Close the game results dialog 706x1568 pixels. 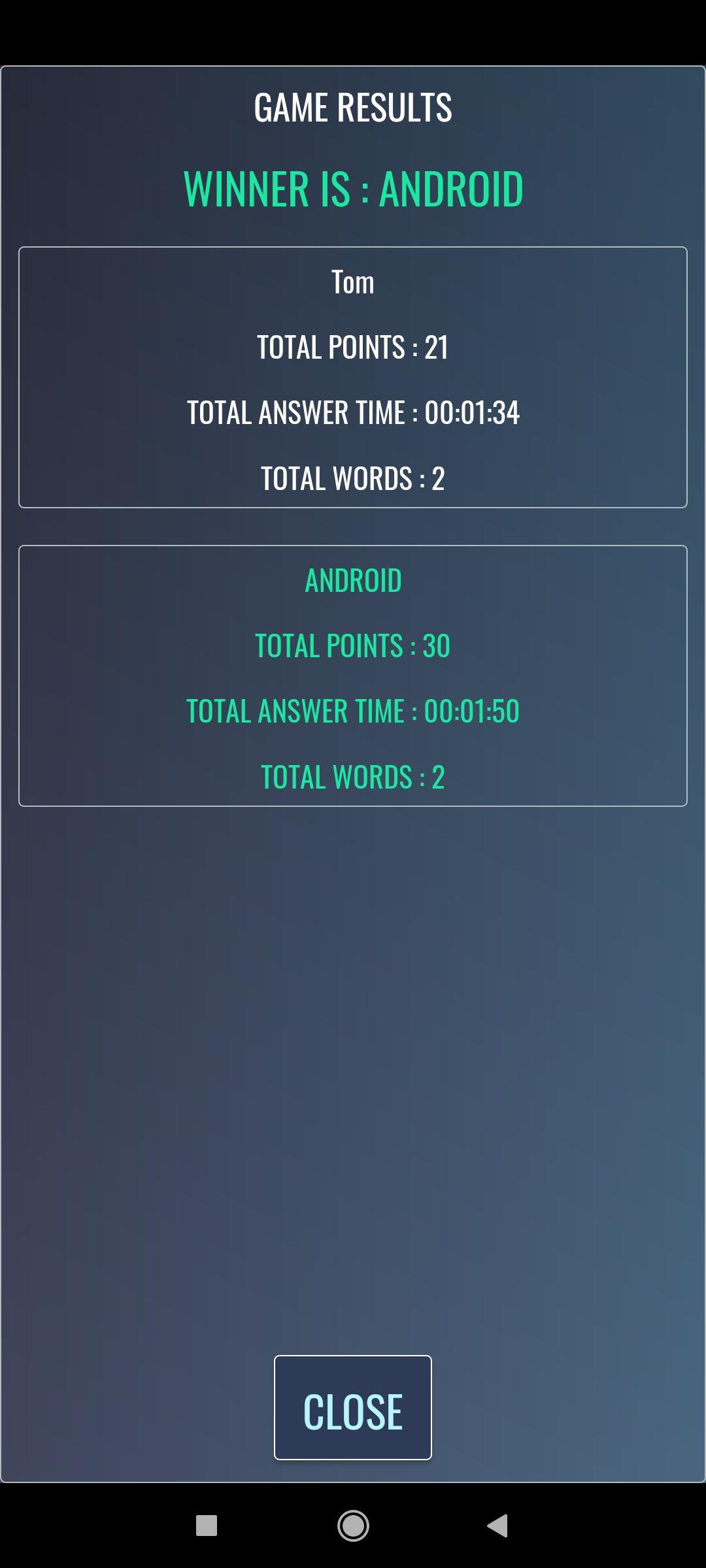pyautogui.click(x=353, y=1407)
